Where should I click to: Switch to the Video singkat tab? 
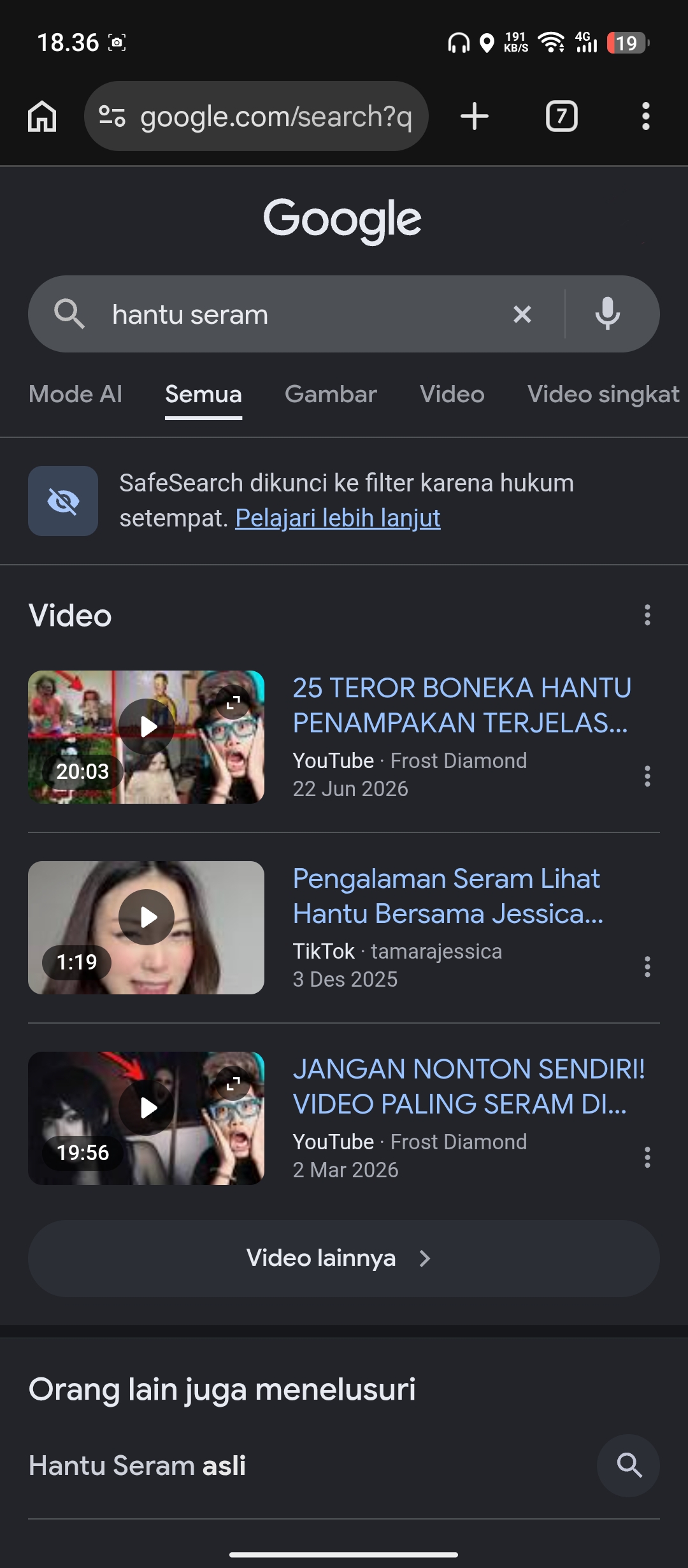(603, 394)
